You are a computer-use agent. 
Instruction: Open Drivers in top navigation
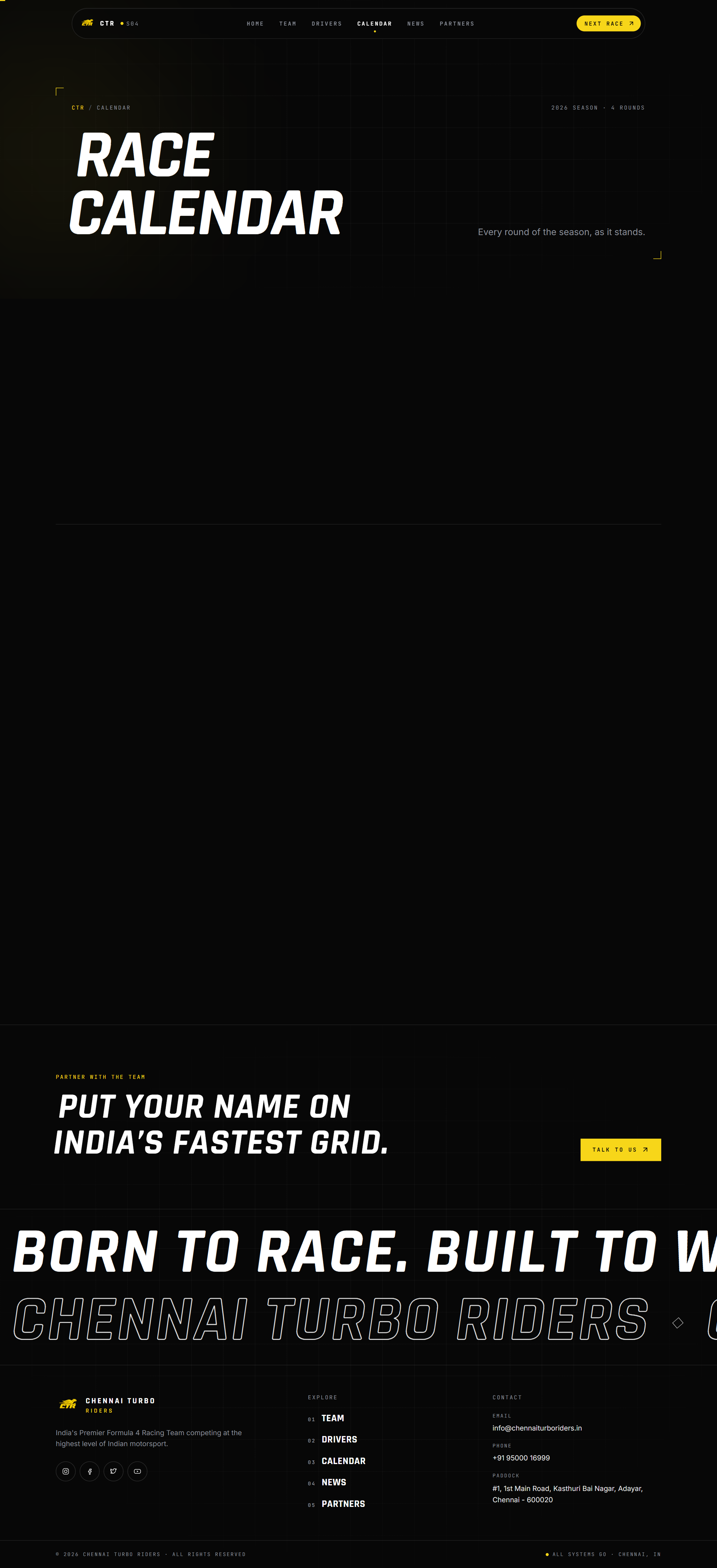point(327,24)
